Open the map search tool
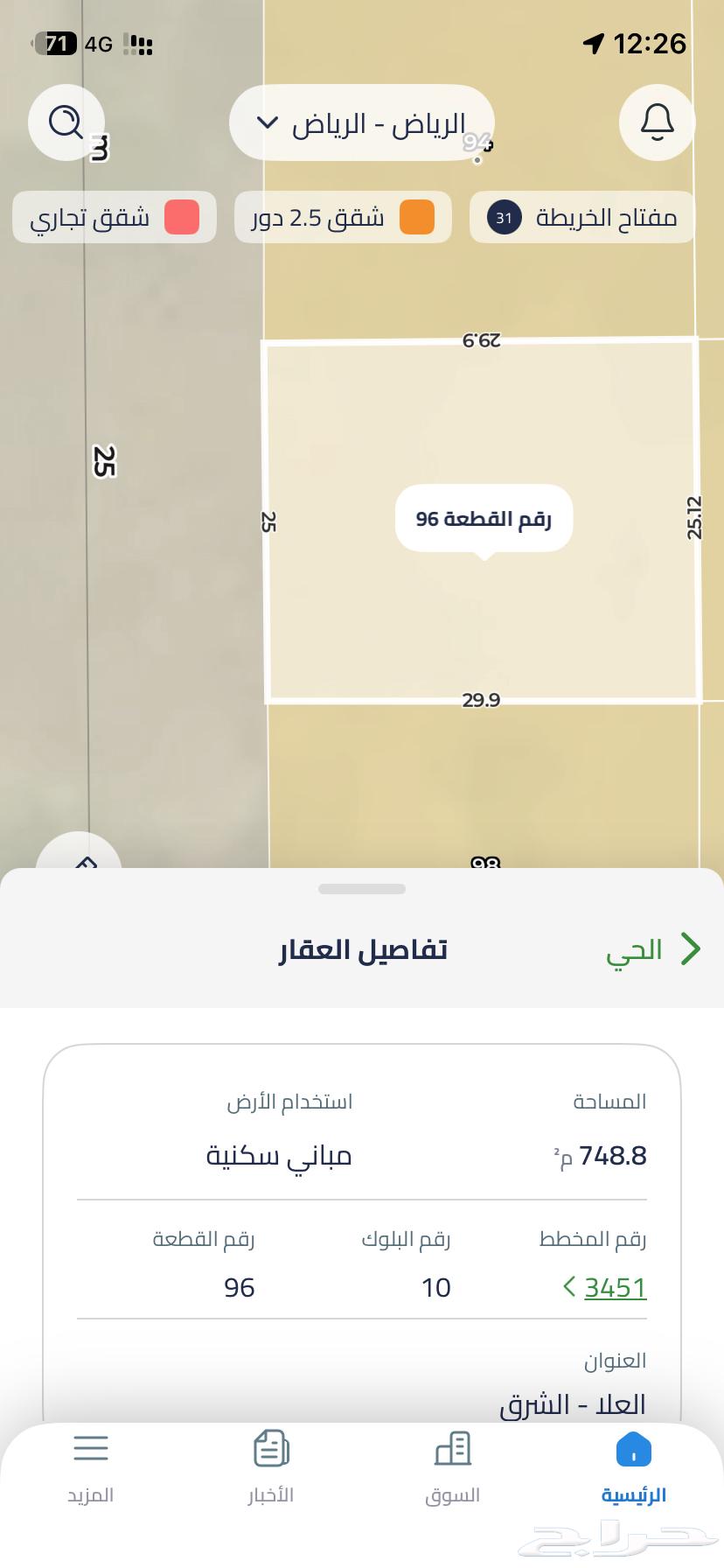The image size is (724, 1568). (66, 122)
